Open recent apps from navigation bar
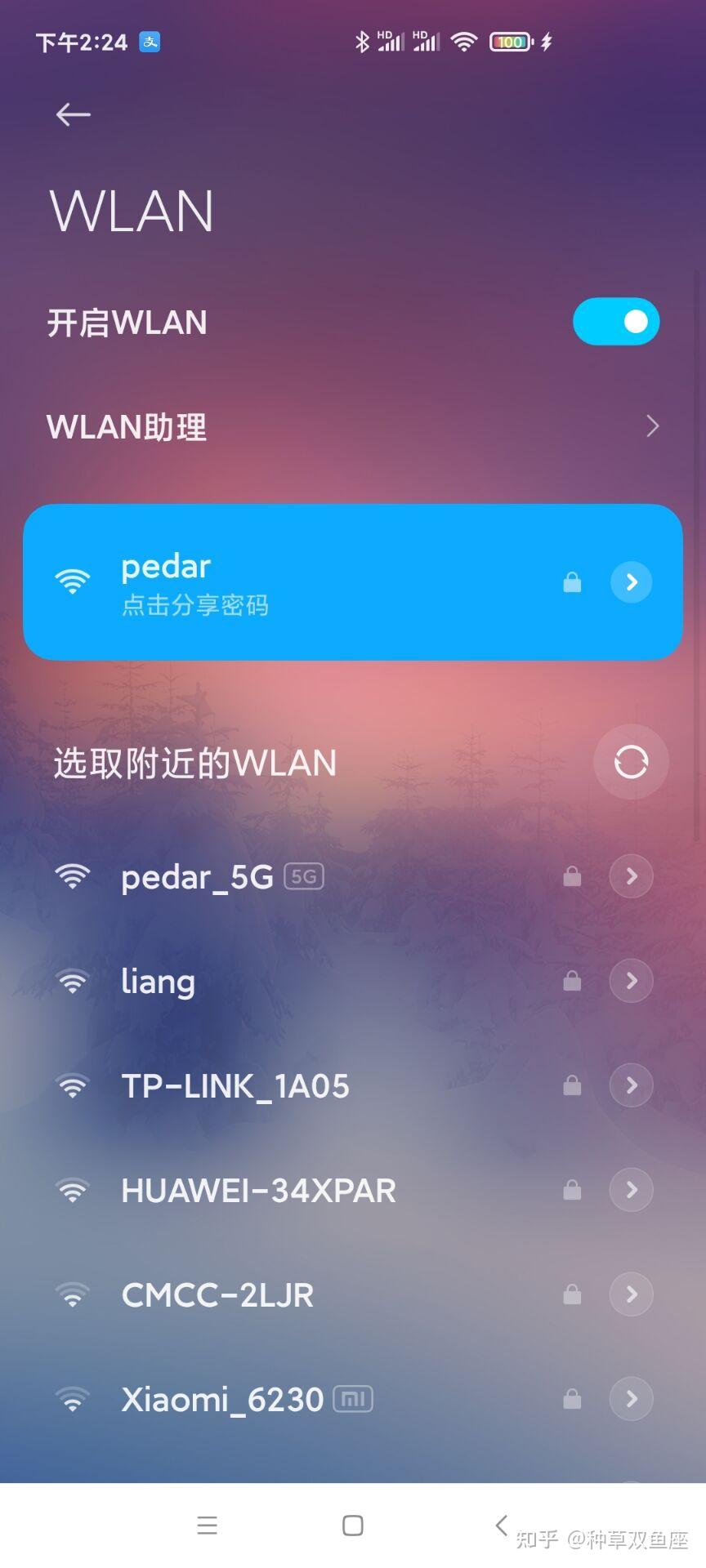This screenshot has width=706, height=1568. (208, 1525)
